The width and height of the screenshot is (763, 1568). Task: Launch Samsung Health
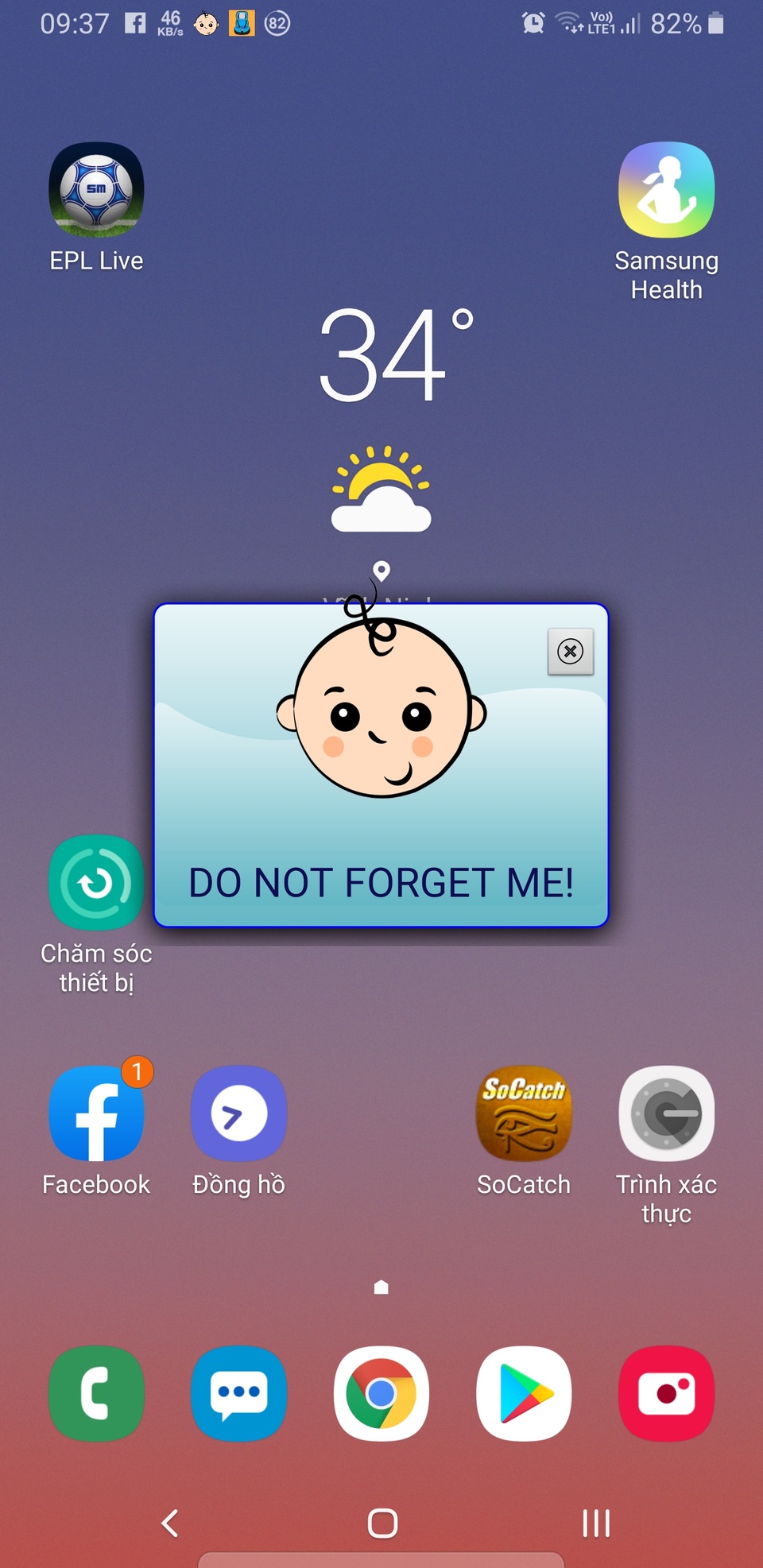[666, 191]
